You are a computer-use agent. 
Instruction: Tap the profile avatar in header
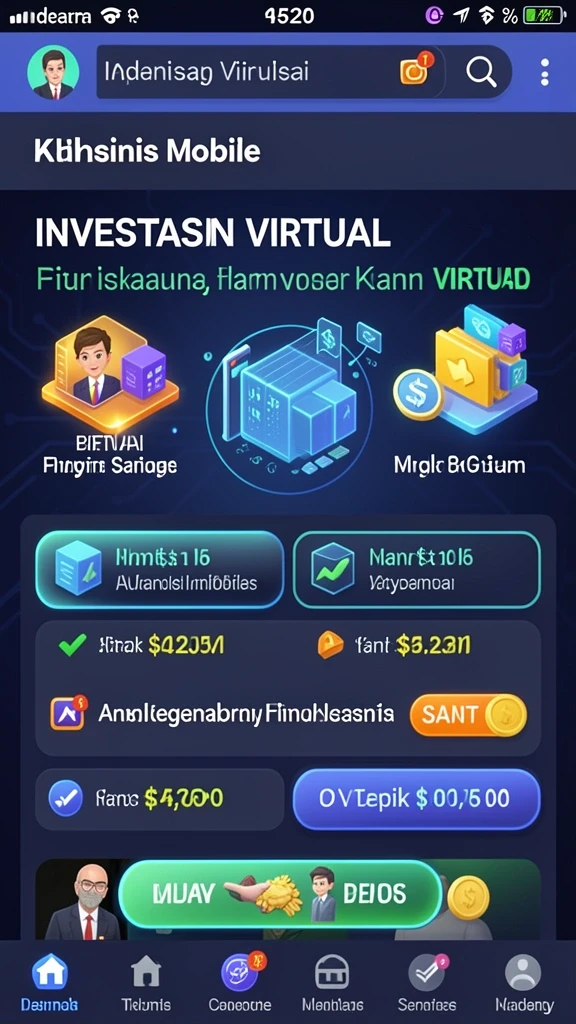tap(53, 72)
